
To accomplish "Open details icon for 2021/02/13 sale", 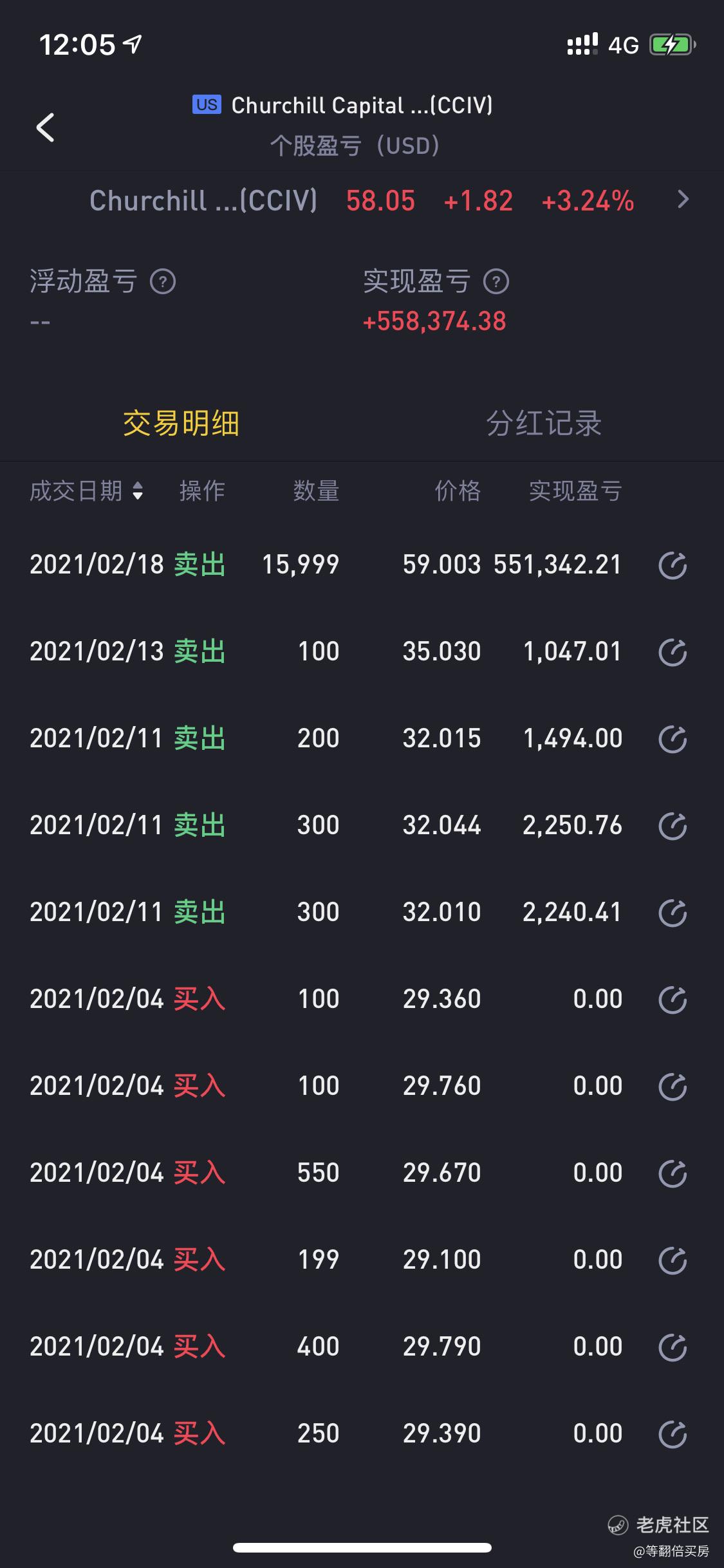I will [673, 653].
